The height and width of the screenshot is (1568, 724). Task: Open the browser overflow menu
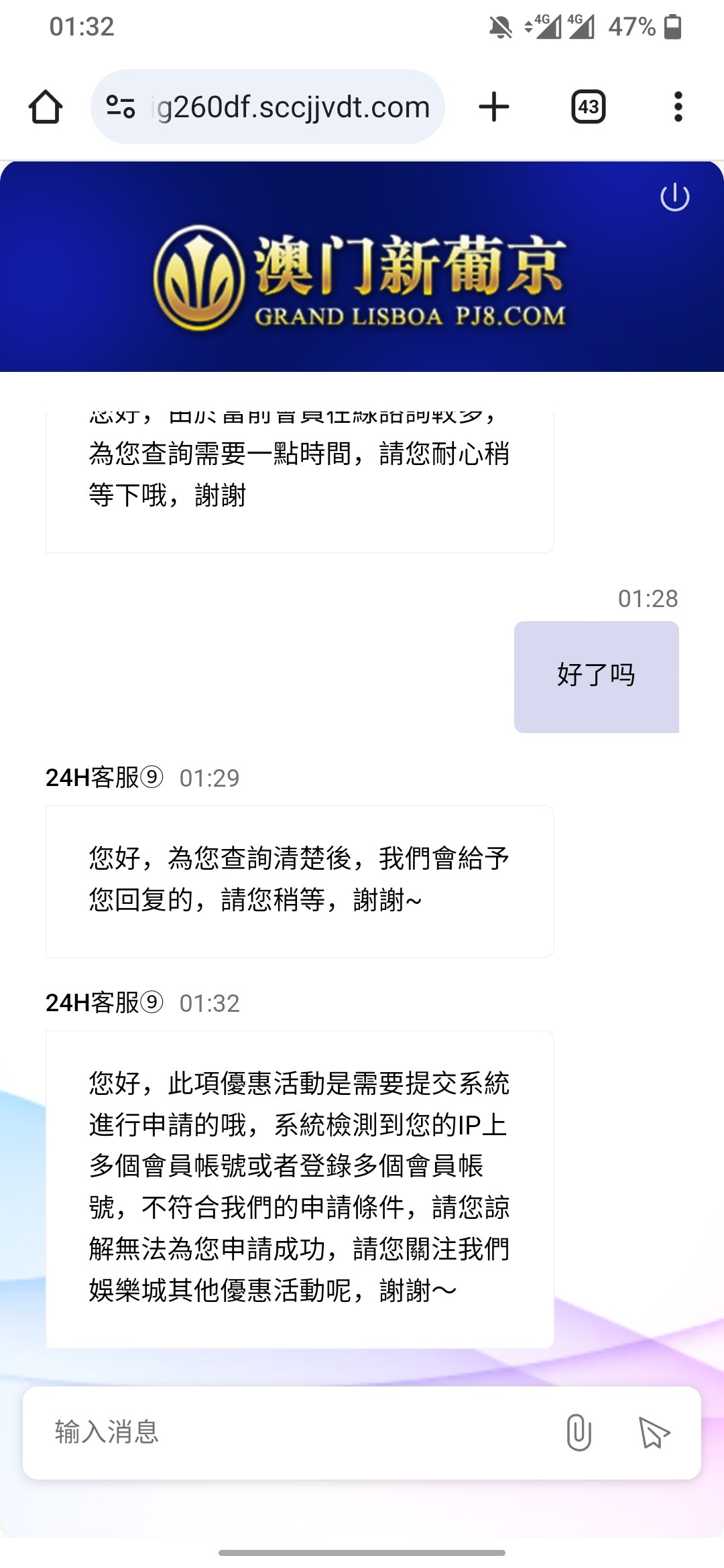(x=678, y=107)
